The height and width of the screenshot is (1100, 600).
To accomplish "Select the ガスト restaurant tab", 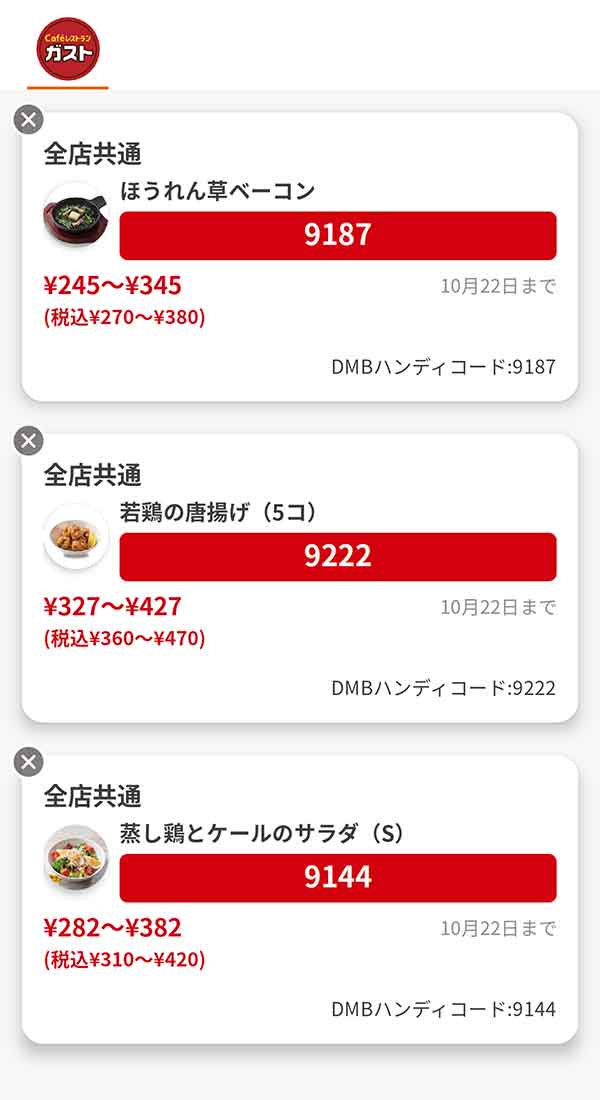I will [68, 48].
